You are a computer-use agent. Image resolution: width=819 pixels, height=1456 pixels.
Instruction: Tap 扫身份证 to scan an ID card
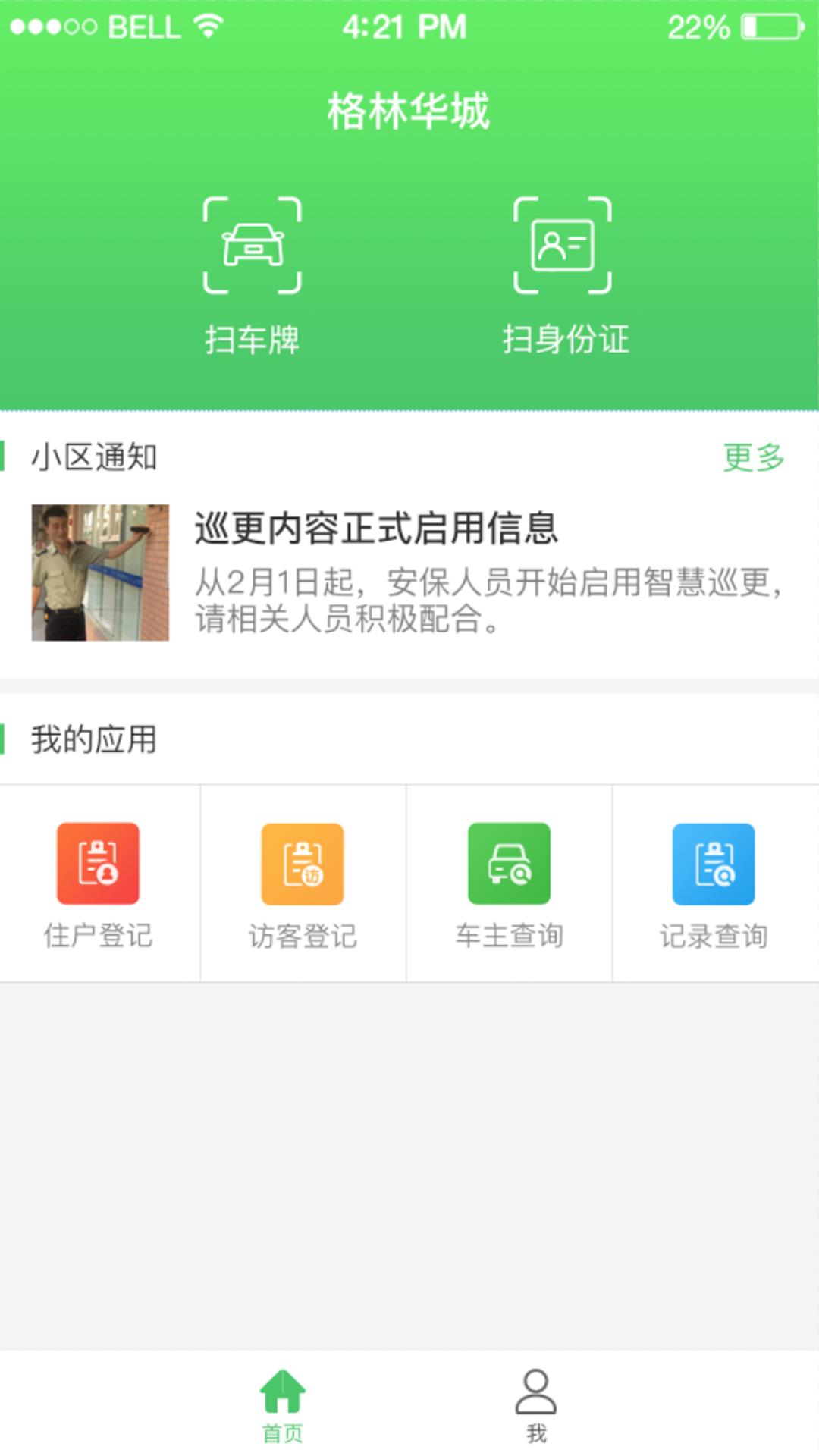563,273
